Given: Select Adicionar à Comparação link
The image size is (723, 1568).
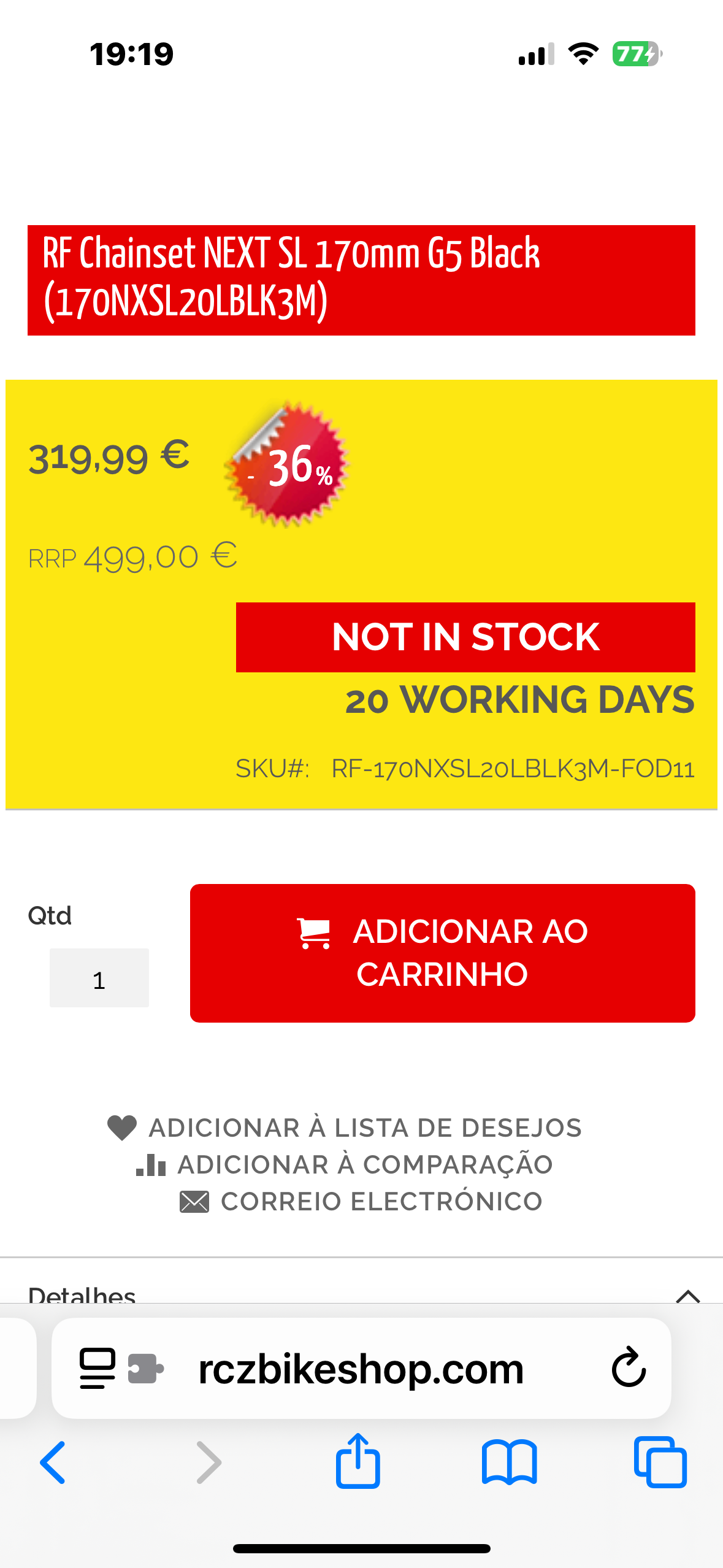Looking at the screenshot, I should coord(345,1164).
